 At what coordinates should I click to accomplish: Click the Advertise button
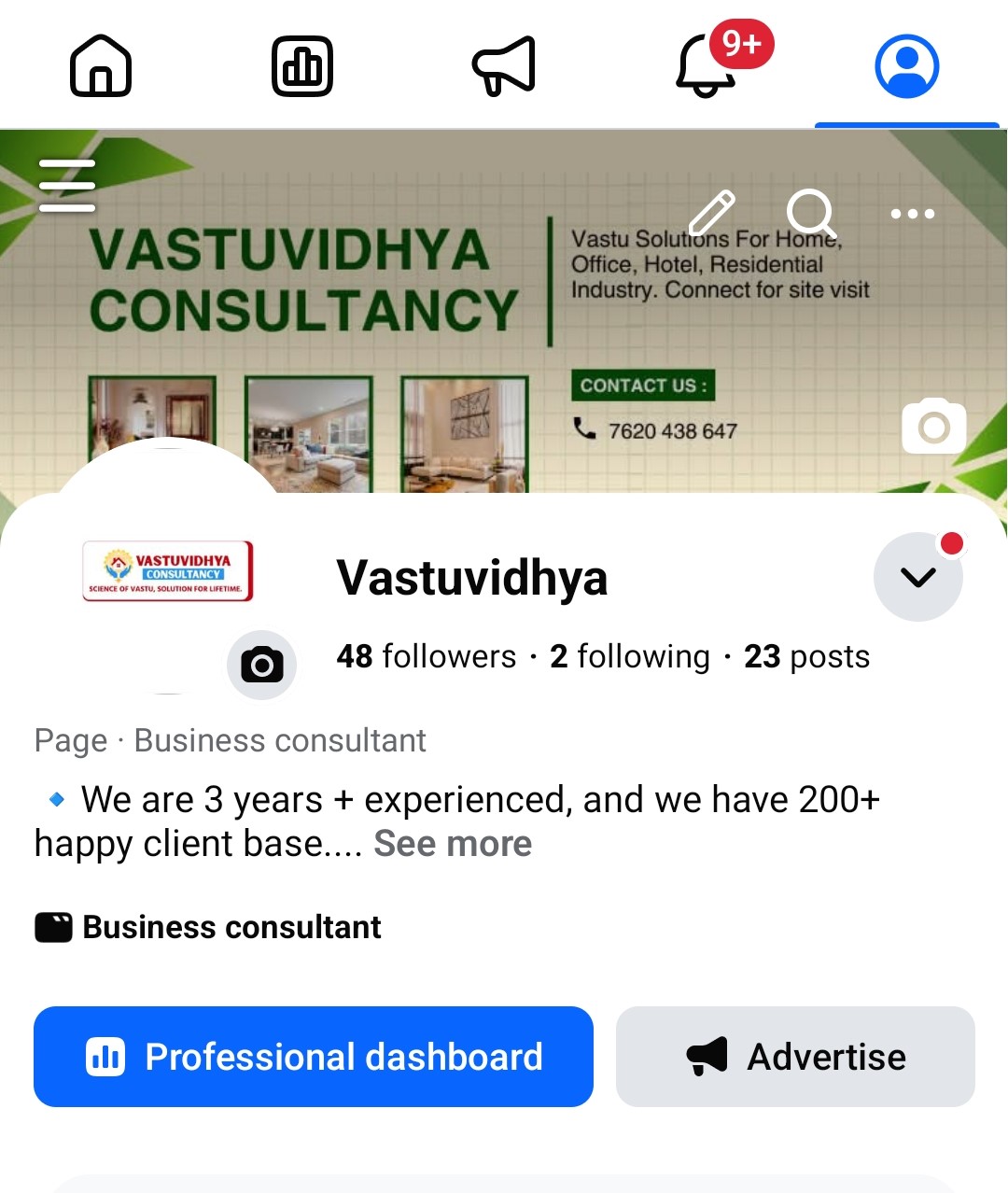coord(794,1057)
